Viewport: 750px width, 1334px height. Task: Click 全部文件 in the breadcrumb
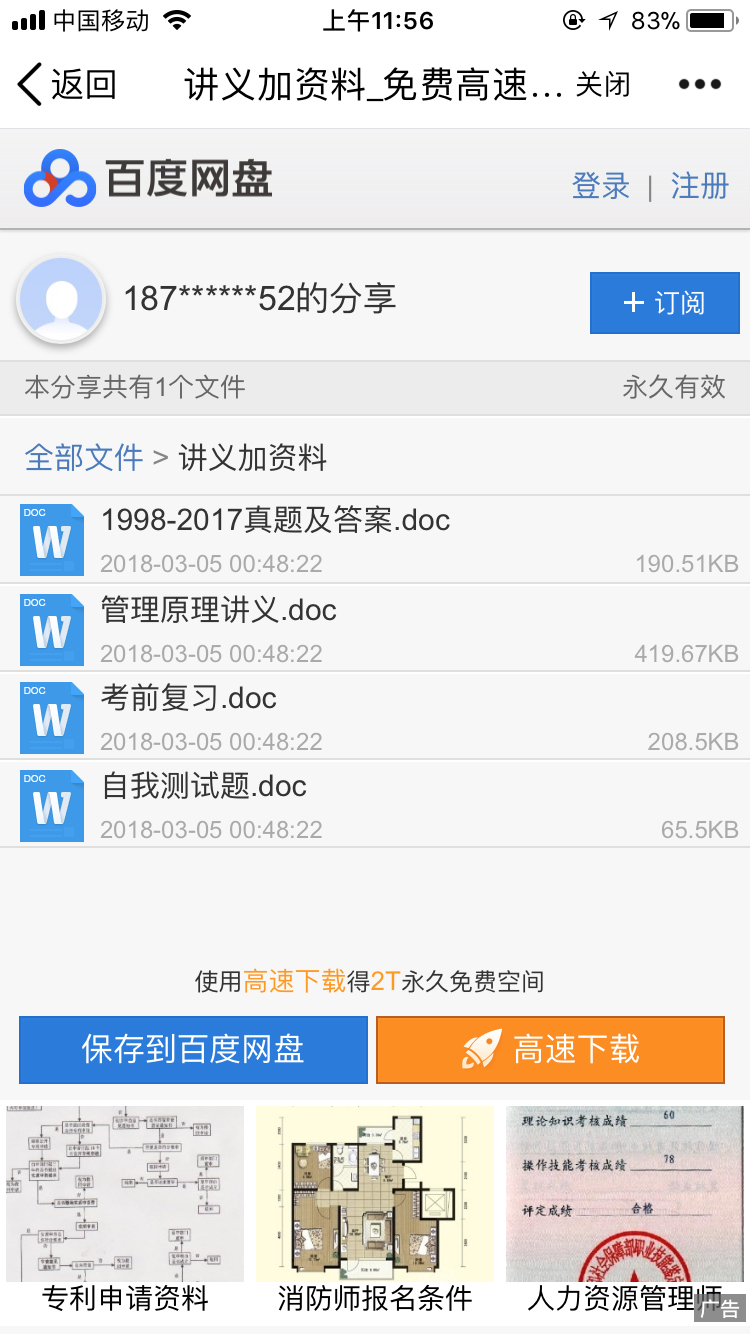pos(83,457)
